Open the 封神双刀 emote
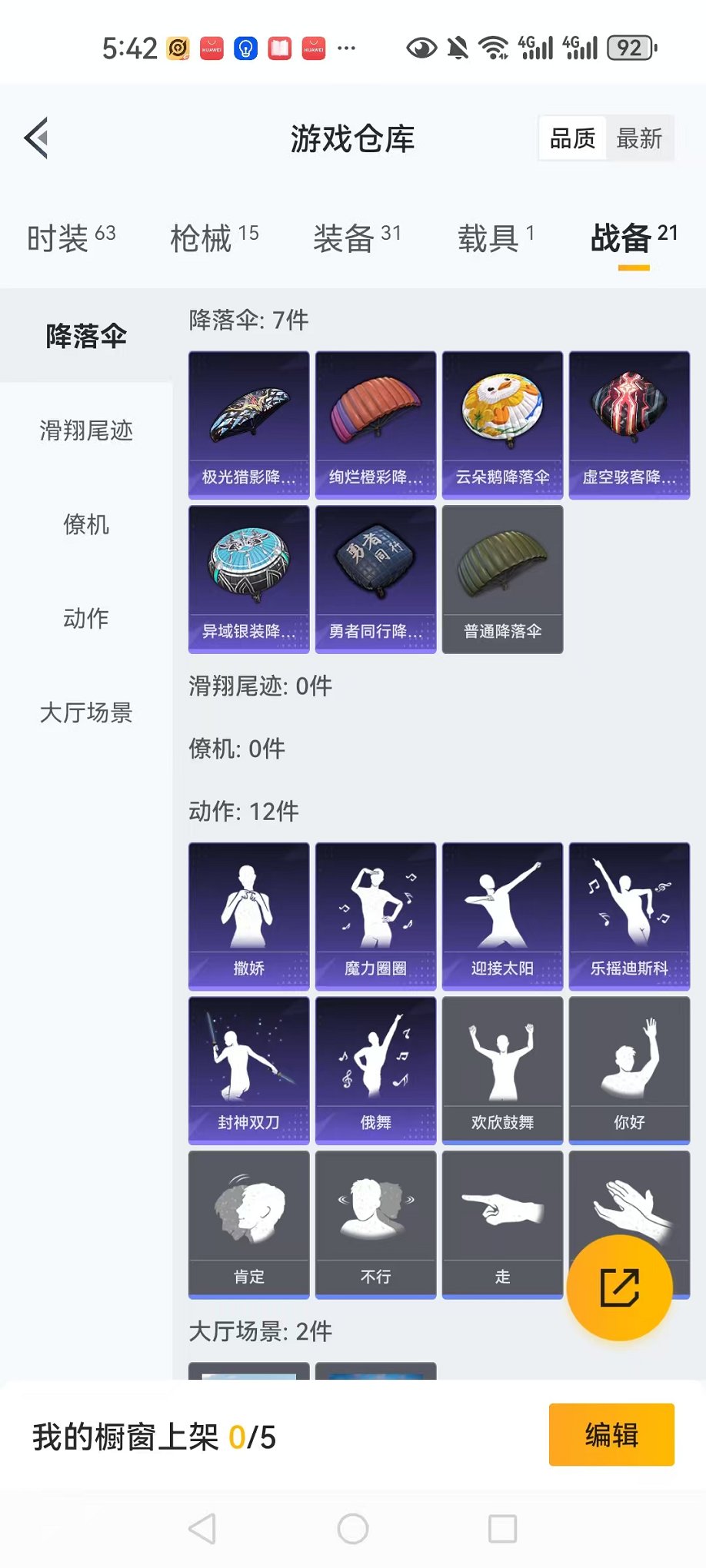706x1568 pixels. 248,1070
